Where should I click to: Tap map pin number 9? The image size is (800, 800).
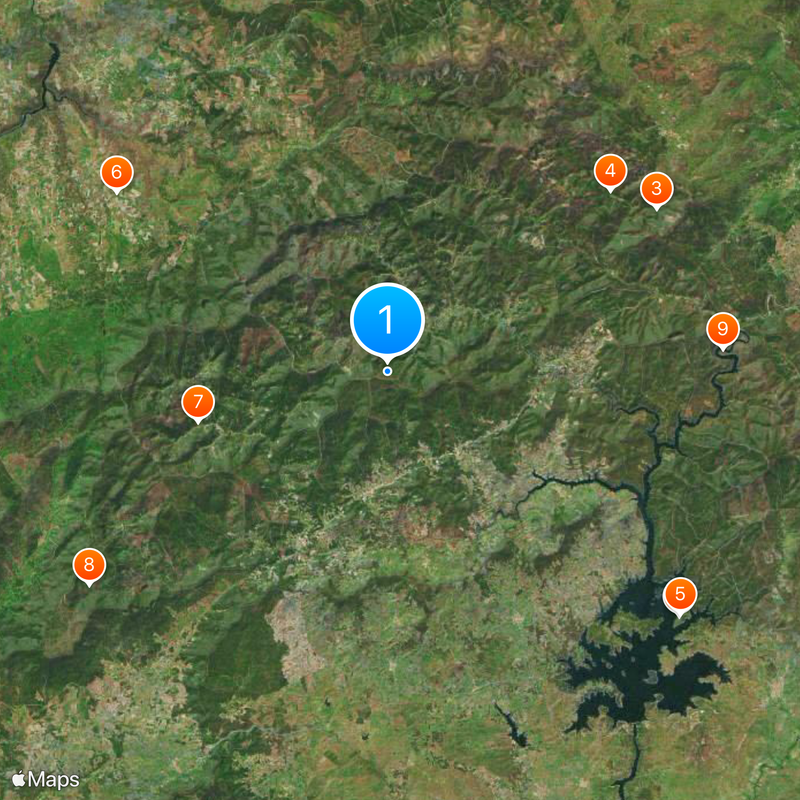click(722, 329)
